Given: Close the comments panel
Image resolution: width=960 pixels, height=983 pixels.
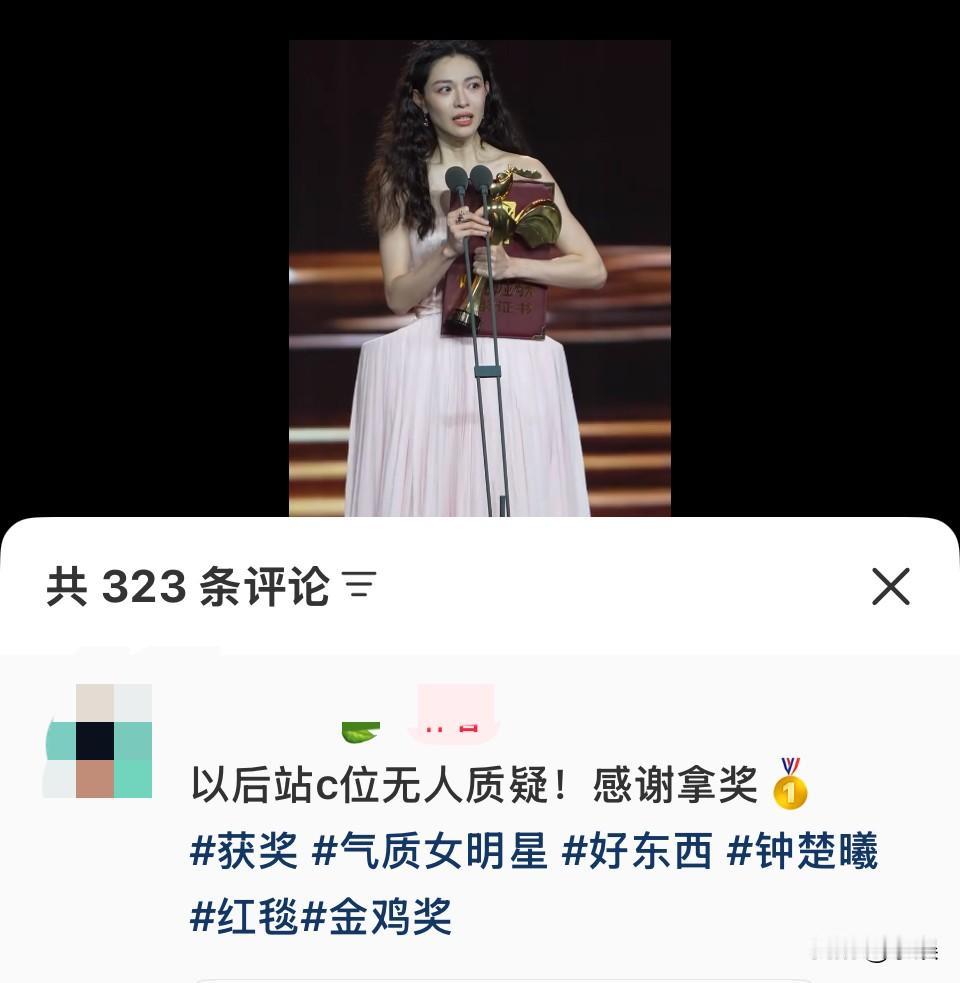Looking at the screenshot, I should pos(891,588).
